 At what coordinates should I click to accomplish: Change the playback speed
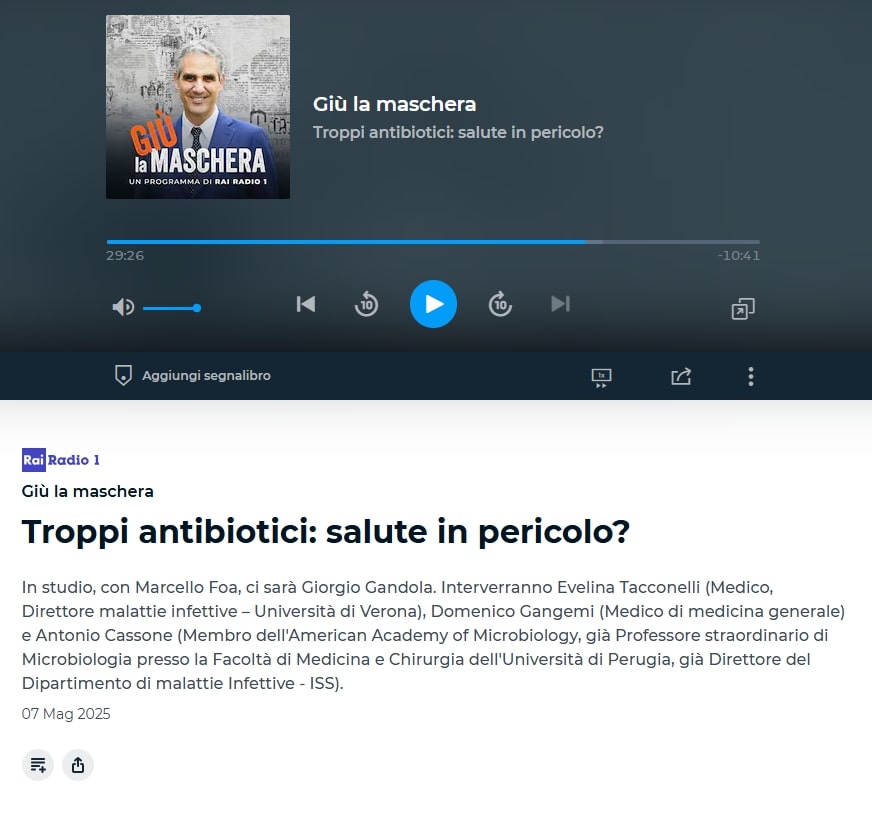click(601, 377)
